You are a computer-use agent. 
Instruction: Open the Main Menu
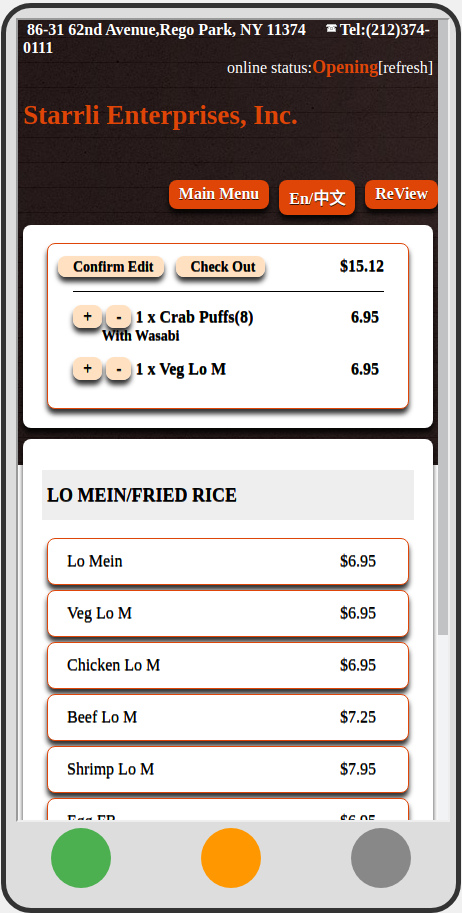[x=218, y=194]
